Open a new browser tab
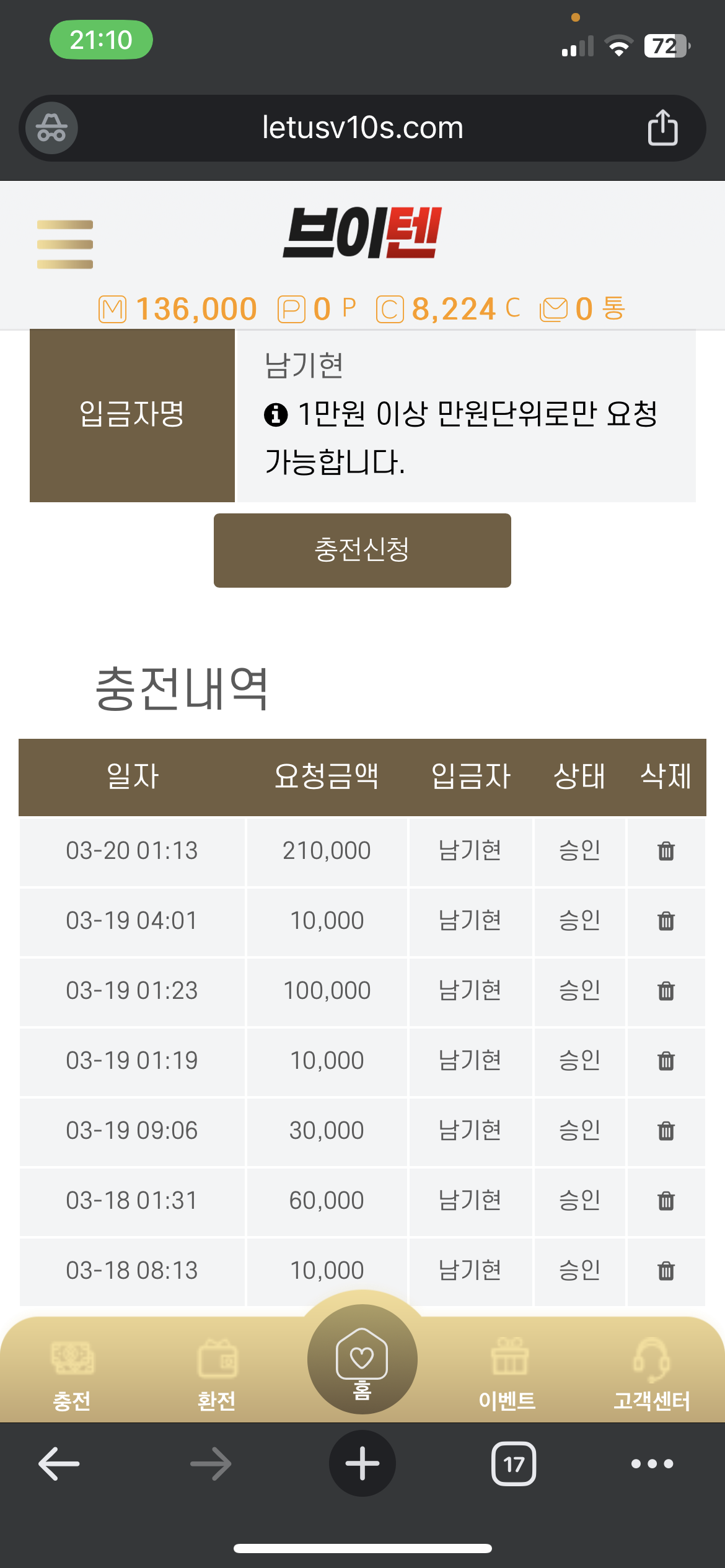The height and width of the screenshot is (1568, 725). (362, 1463)
